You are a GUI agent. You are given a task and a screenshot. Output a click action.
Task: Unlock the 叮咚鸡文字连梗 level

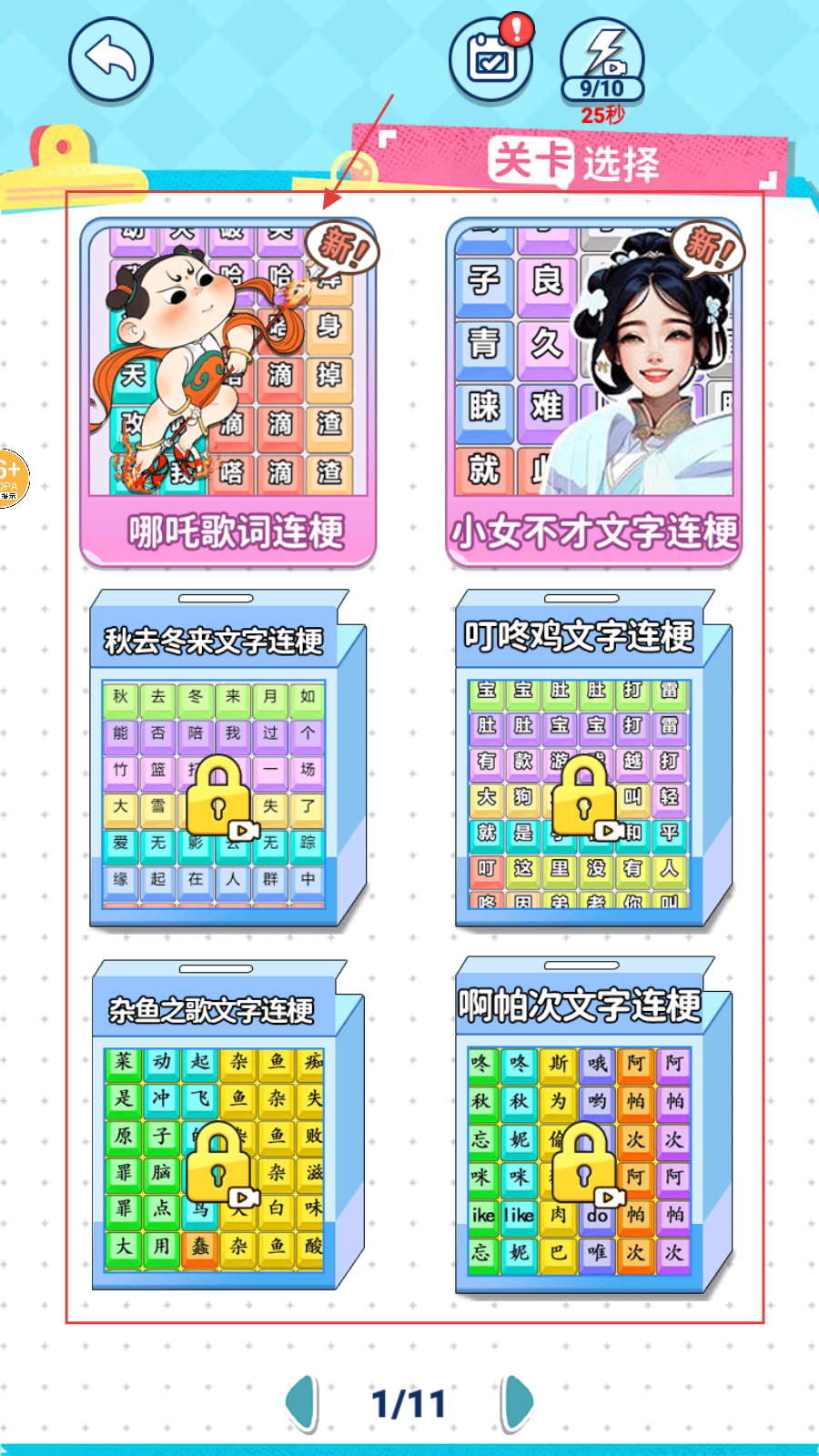[587, 796]
